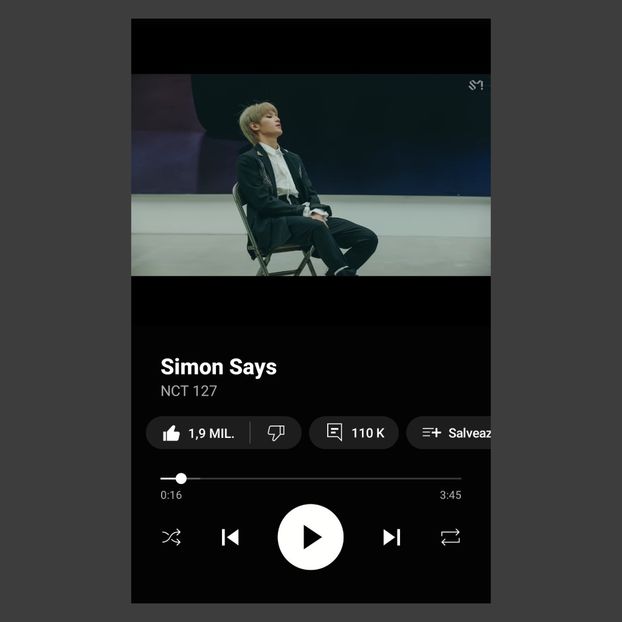Turn on shuffle
Screen dimensions: 622x622
click(171, 538)
